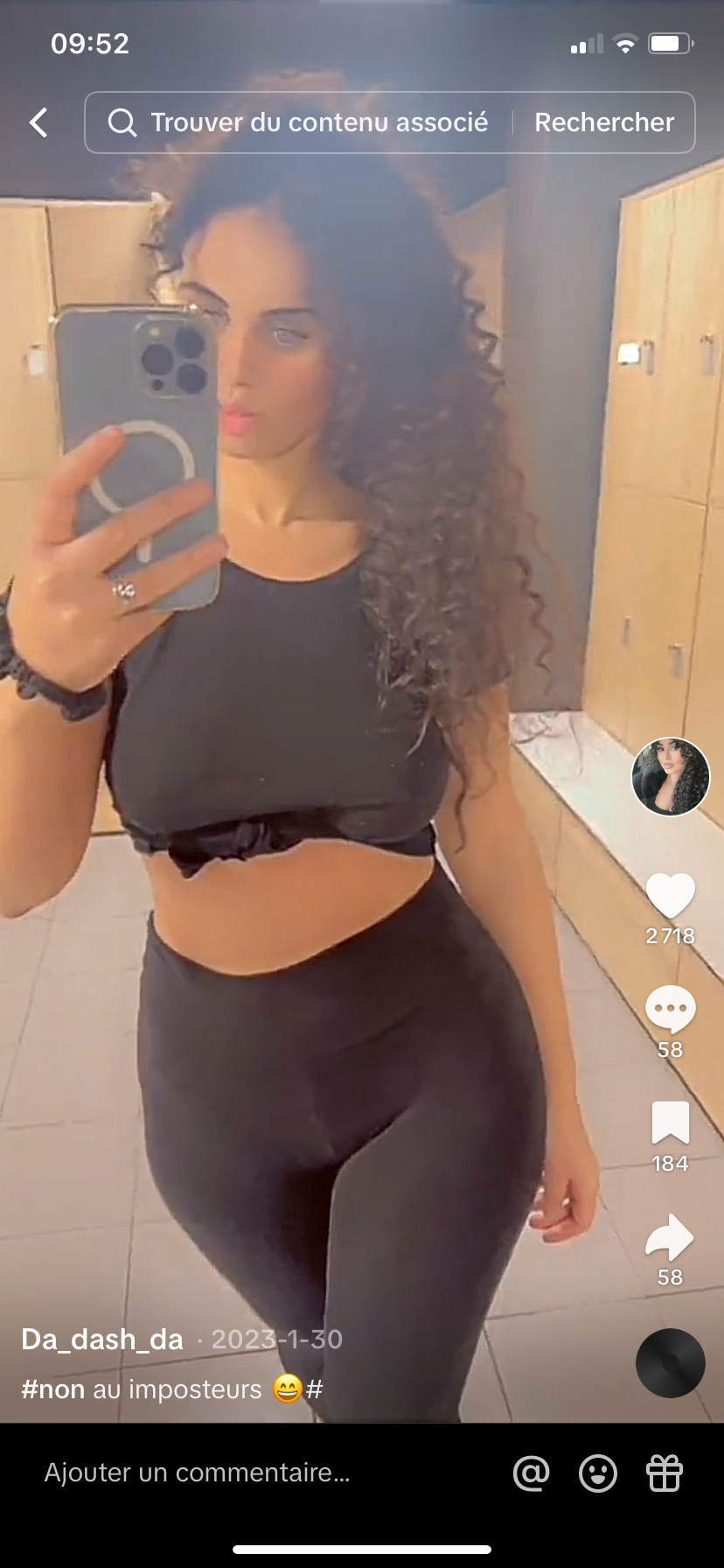The width and height of the screenshot is (724, 1568).
Task: Go back with the top-left arrow
Action: click(x=38, y=122)
